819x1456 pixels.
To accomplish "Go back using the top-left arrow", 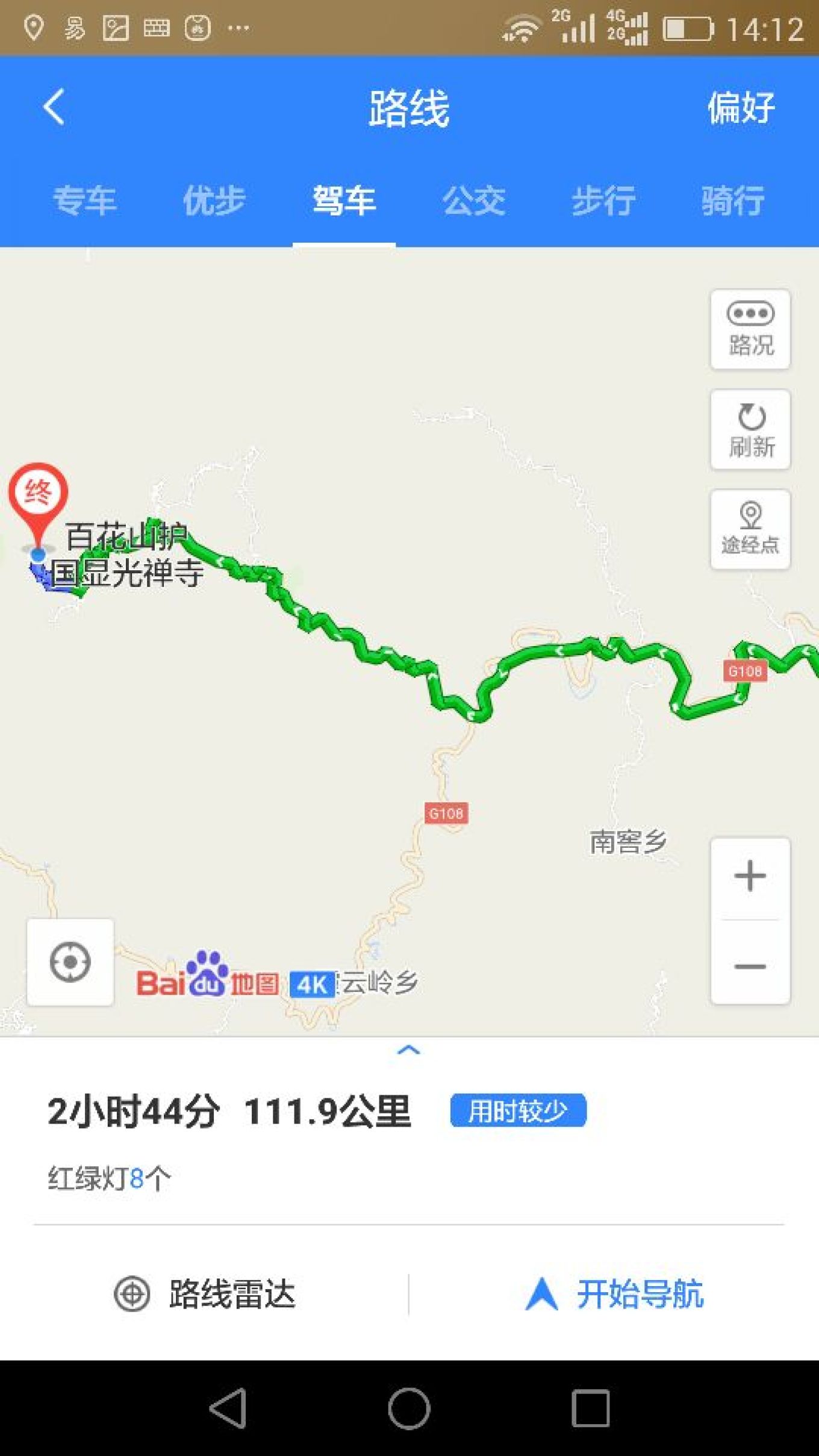I will [x=54, y=107].
